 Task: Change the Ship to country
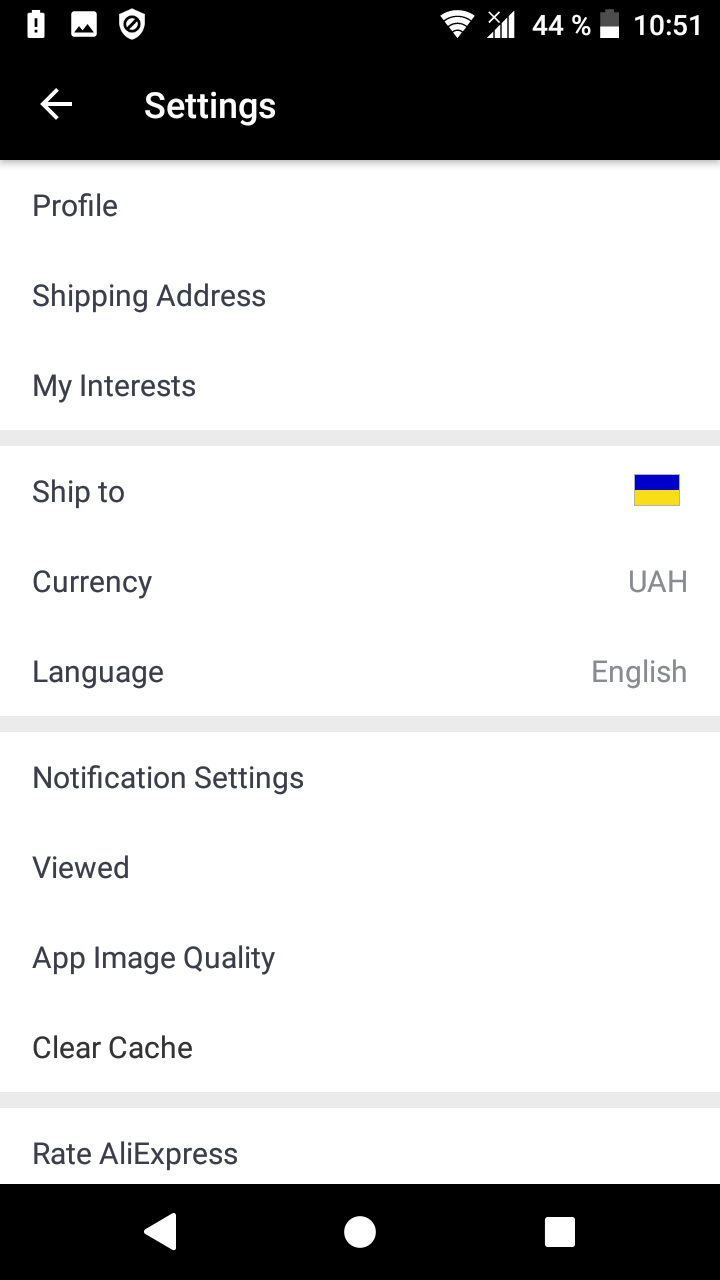click(x=360, y=492)
